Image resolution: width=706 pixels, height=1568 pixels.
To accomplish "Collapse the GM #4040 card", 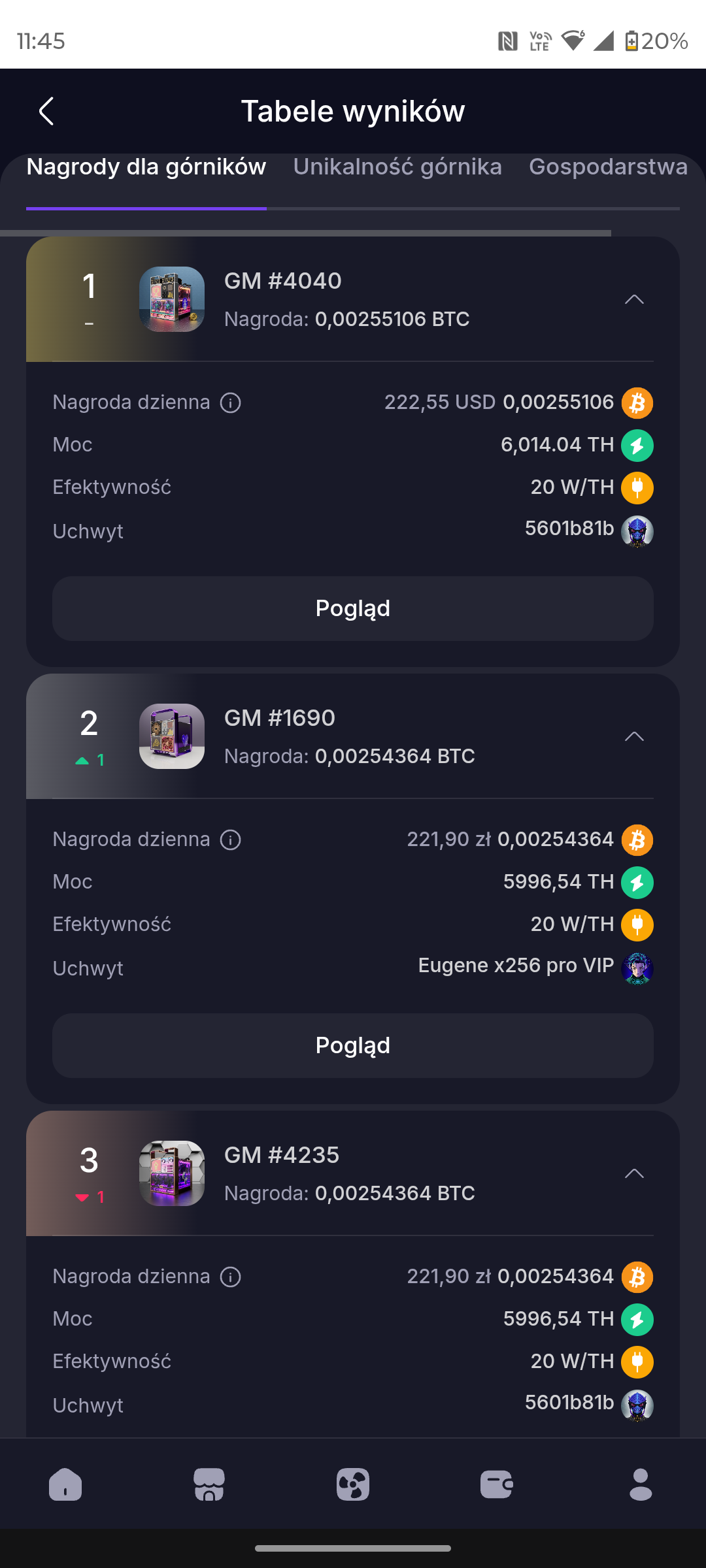I will [634, 299].
